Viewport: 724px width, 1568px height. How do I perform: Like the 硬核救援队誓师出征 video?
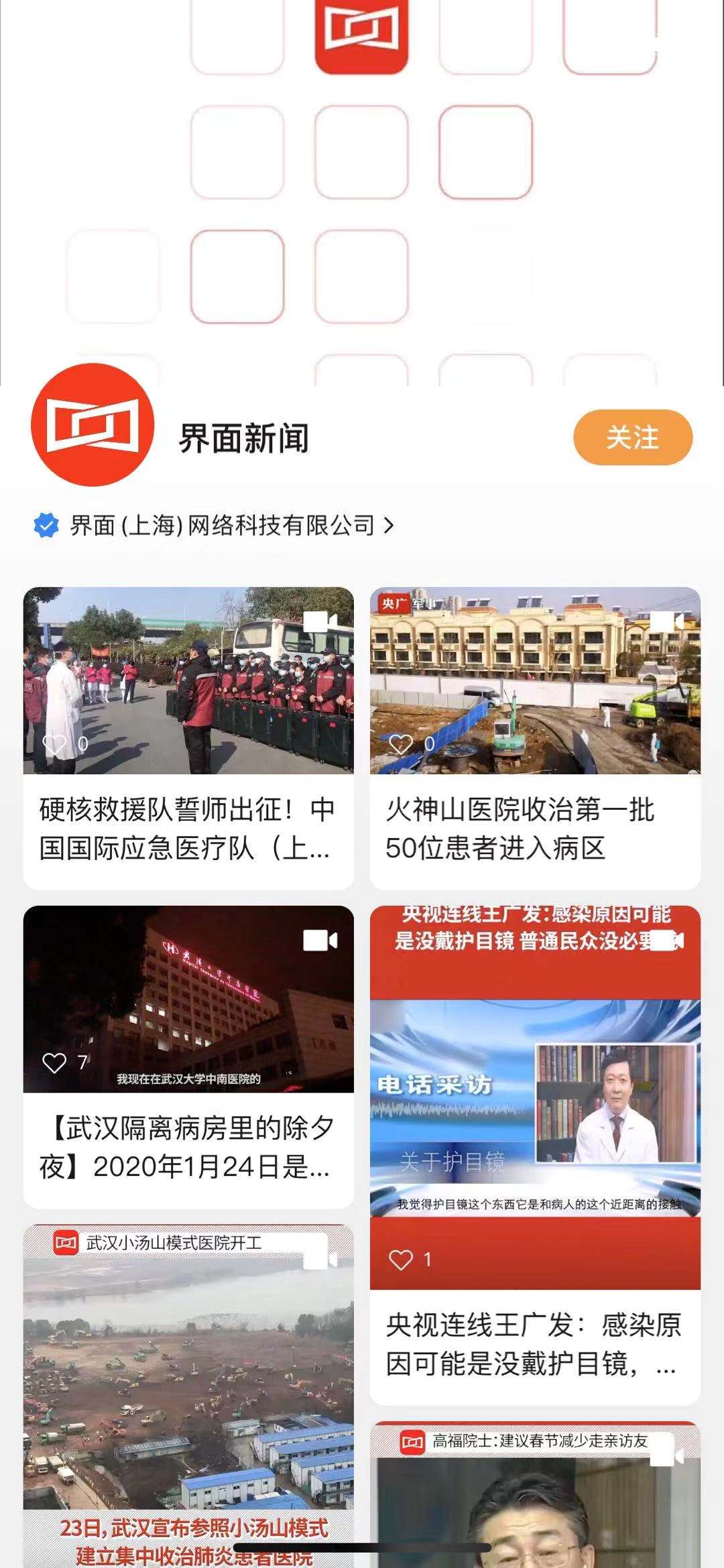(54, 743)
